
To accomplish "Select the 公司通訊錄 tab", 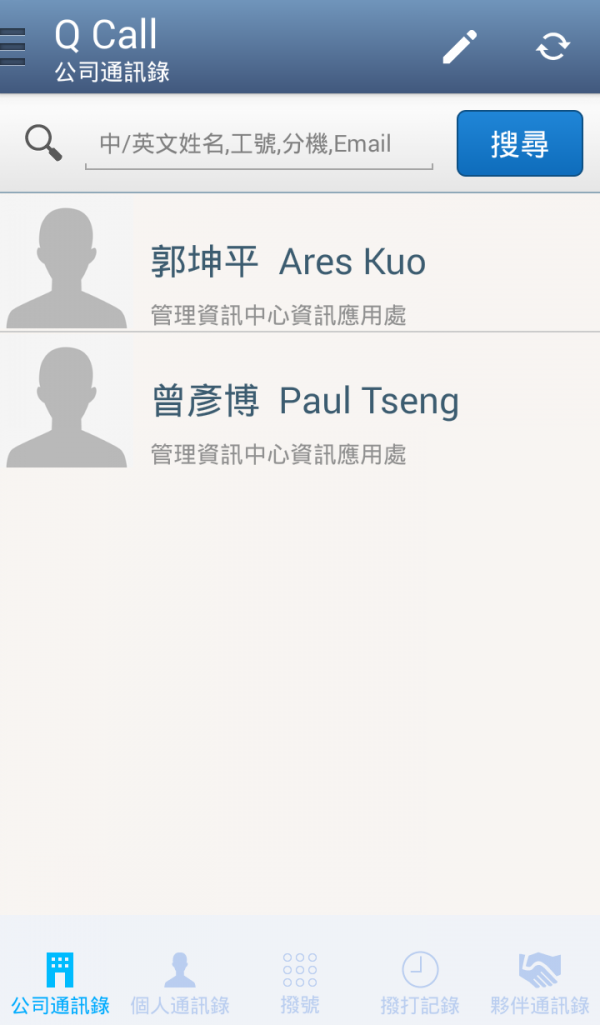I will pos(60,982).
